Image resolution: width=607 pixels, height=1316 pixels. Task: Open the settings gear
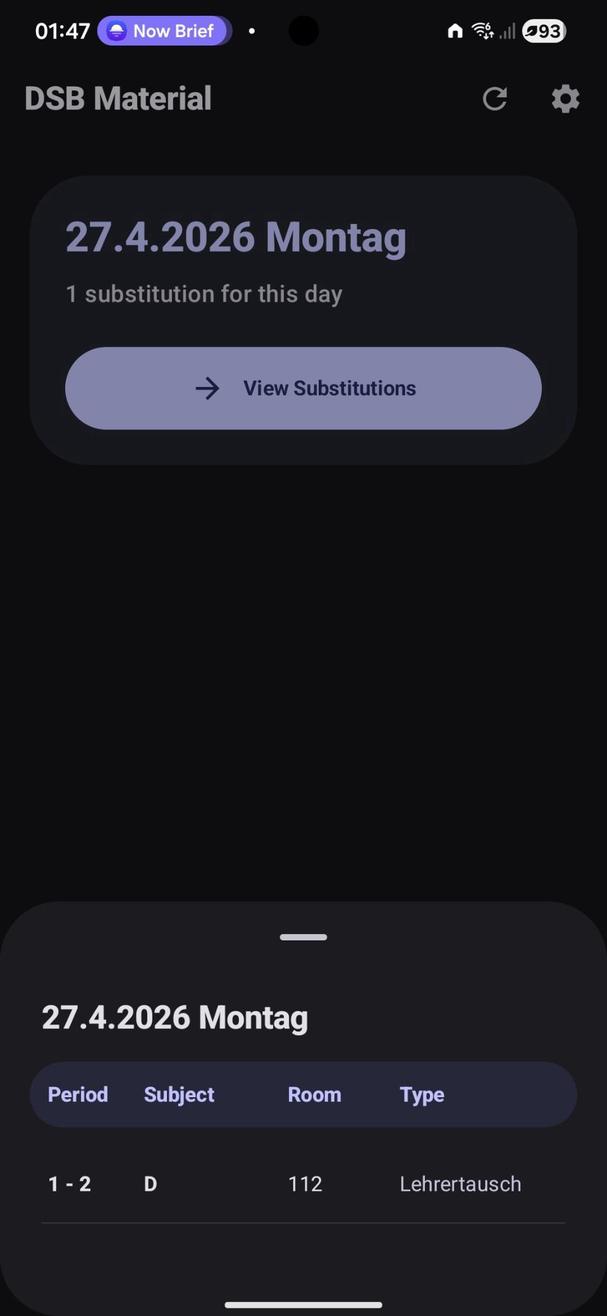tap(565, 98)
